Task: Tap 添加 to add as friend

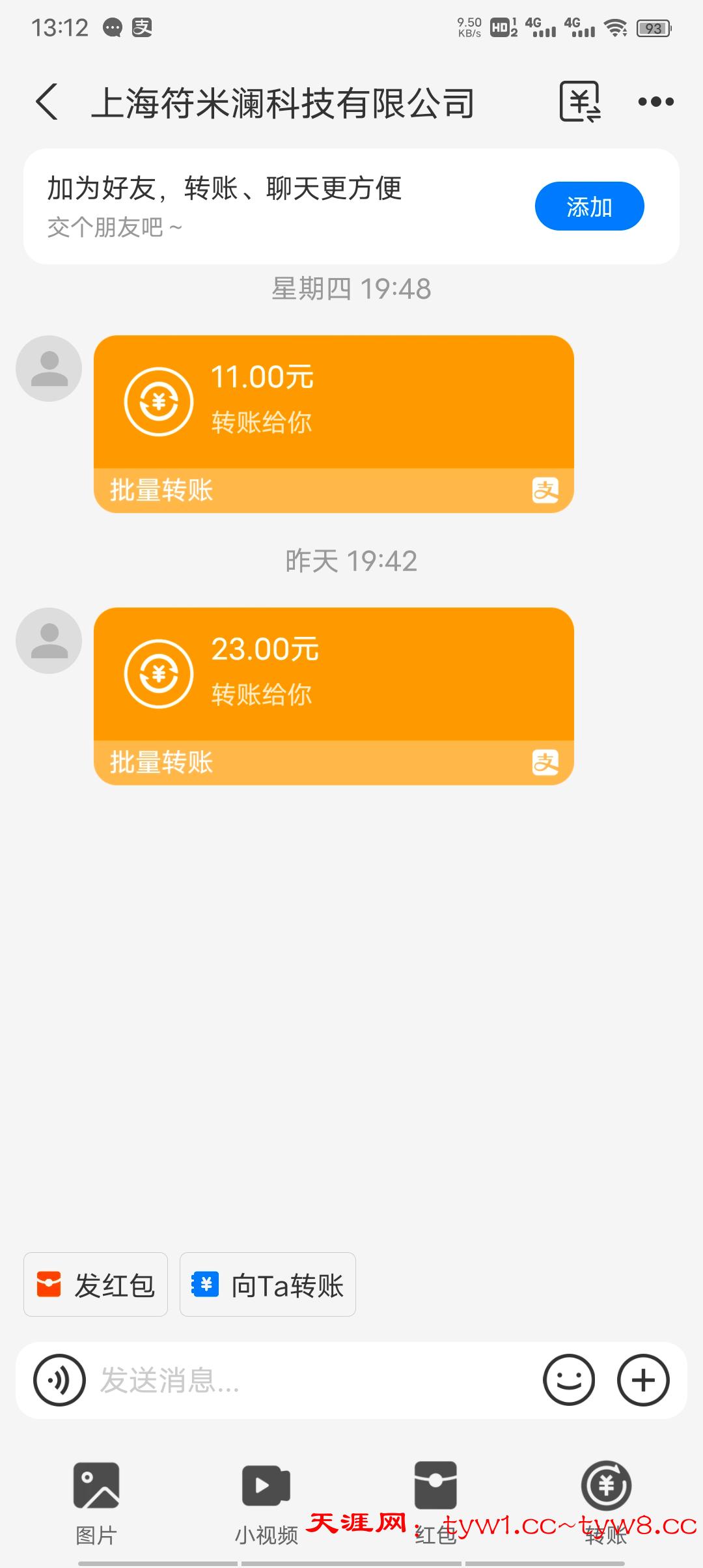Action: click(x=589, y=206)
